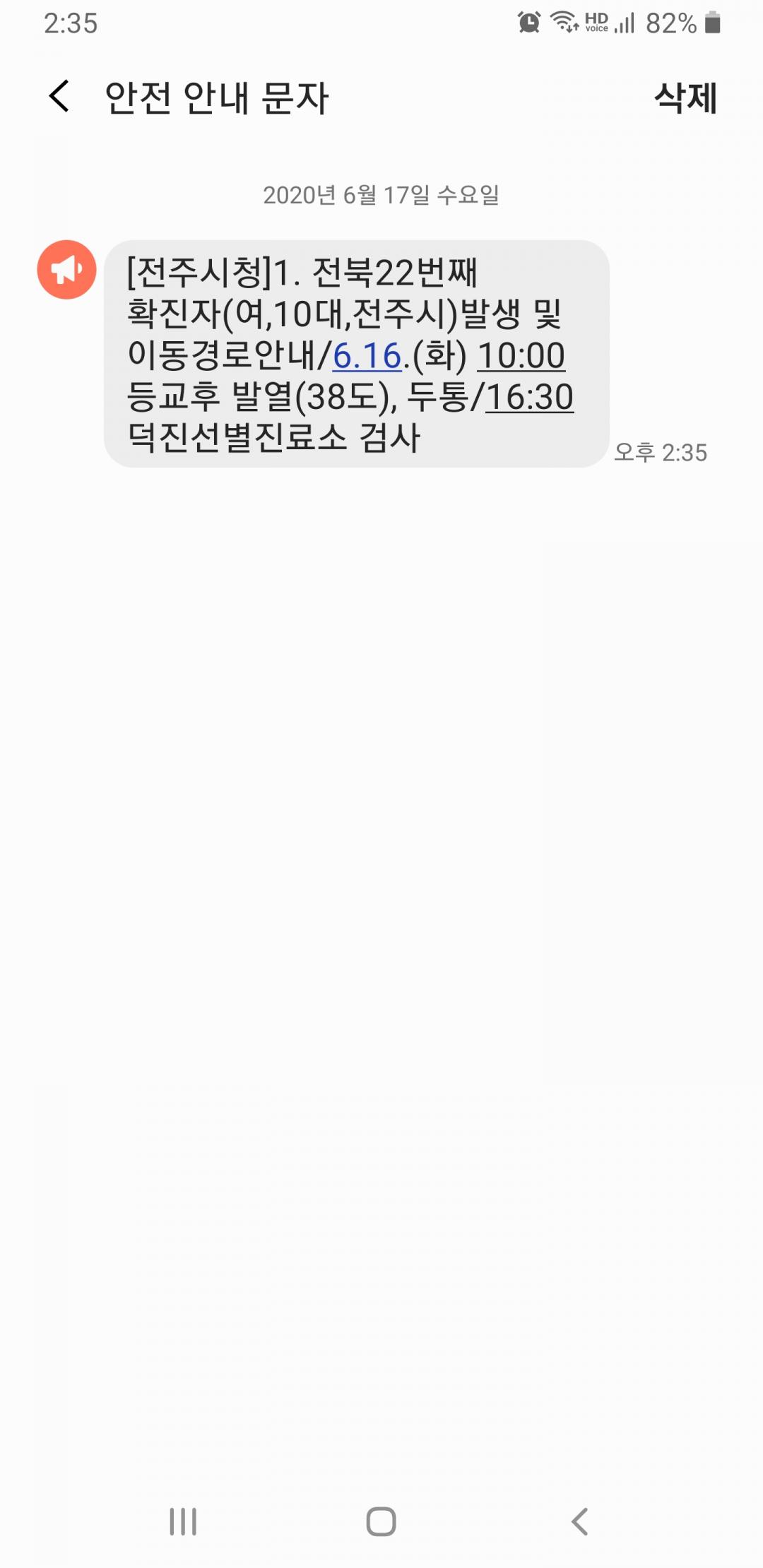Tap the 삭제 button

(x=685, y=97)
